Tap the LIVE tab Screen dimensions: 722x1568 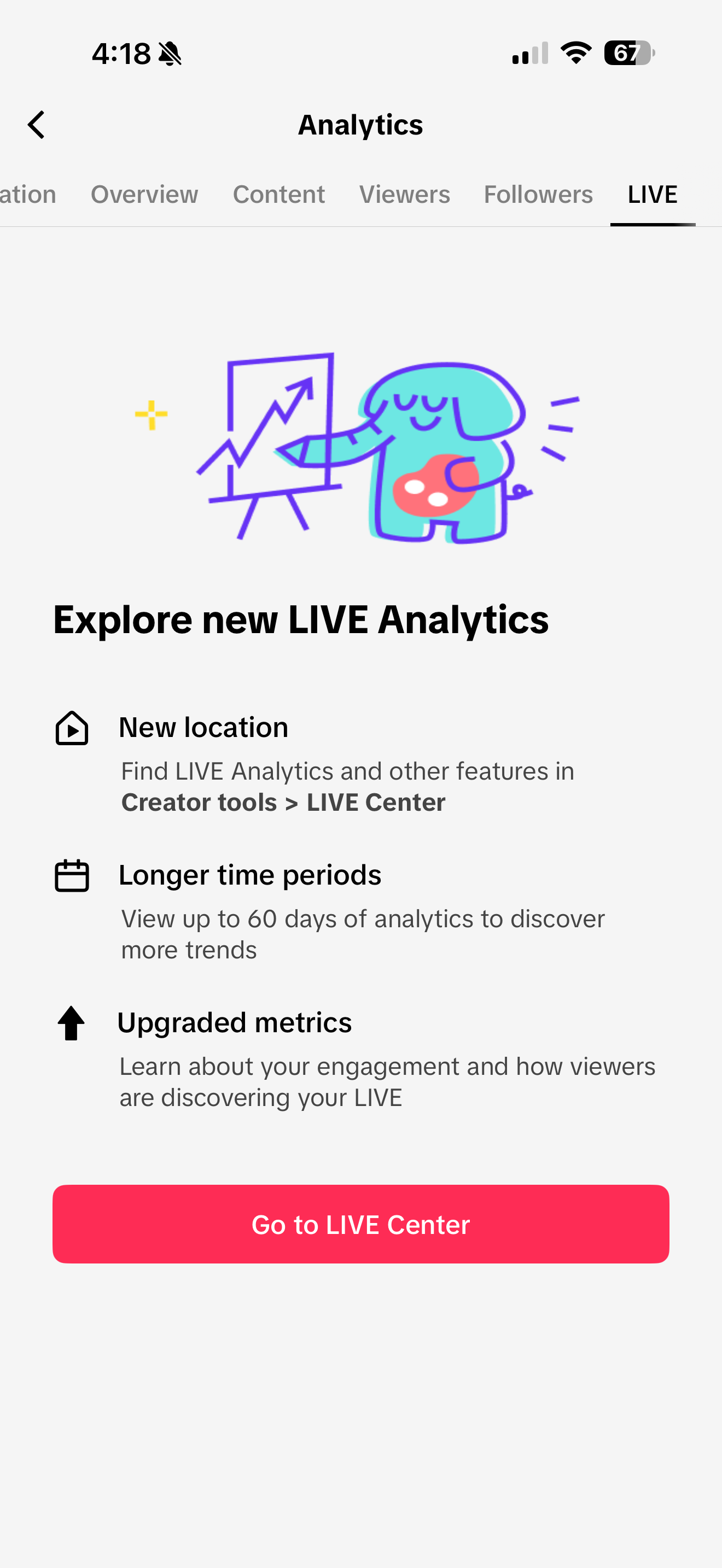pos(653,195)
